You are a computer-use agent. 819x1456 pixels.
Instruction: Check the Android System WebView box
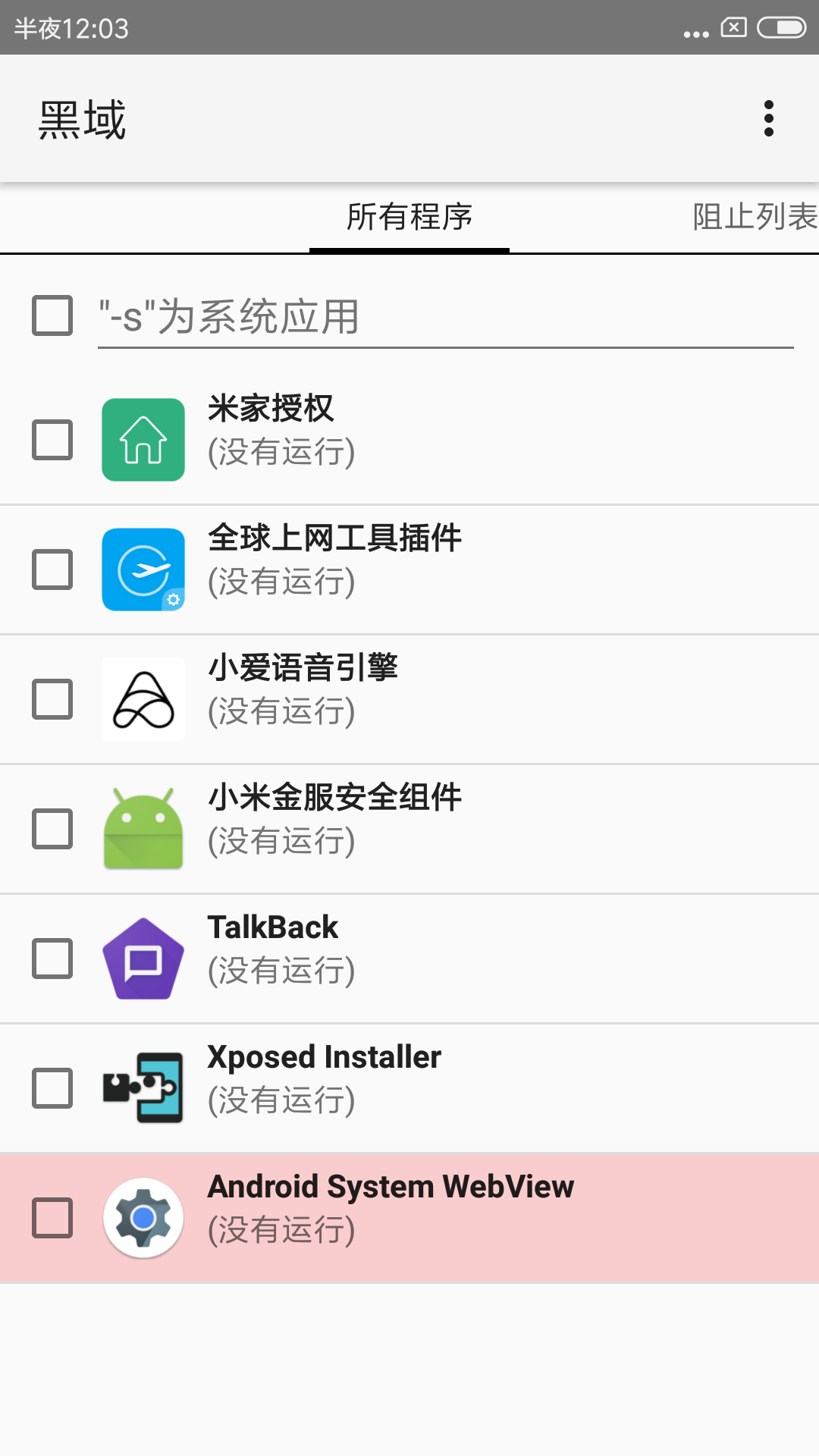(52, 1218)
